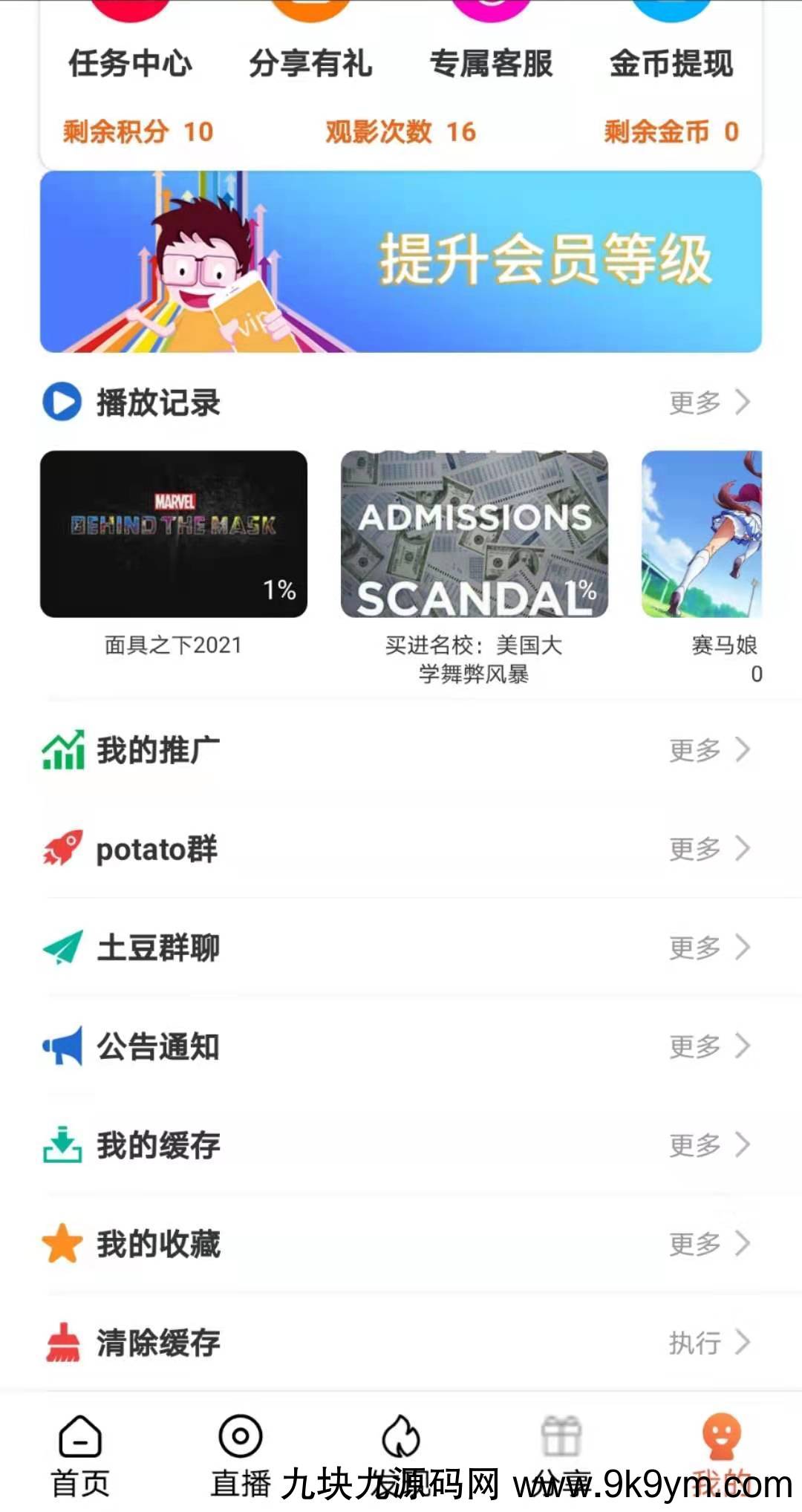Open the 赛马娘 video thumbnail
Viewport: 802px width, 1512px height.
pos(702,534)
